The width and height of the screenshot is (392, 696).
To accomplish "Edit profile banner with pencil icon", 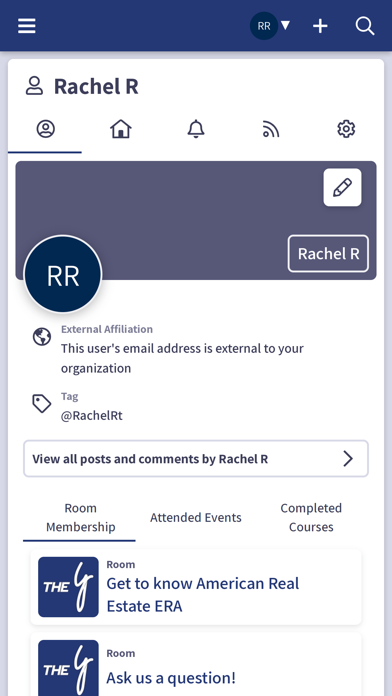I will coord(342,187).
